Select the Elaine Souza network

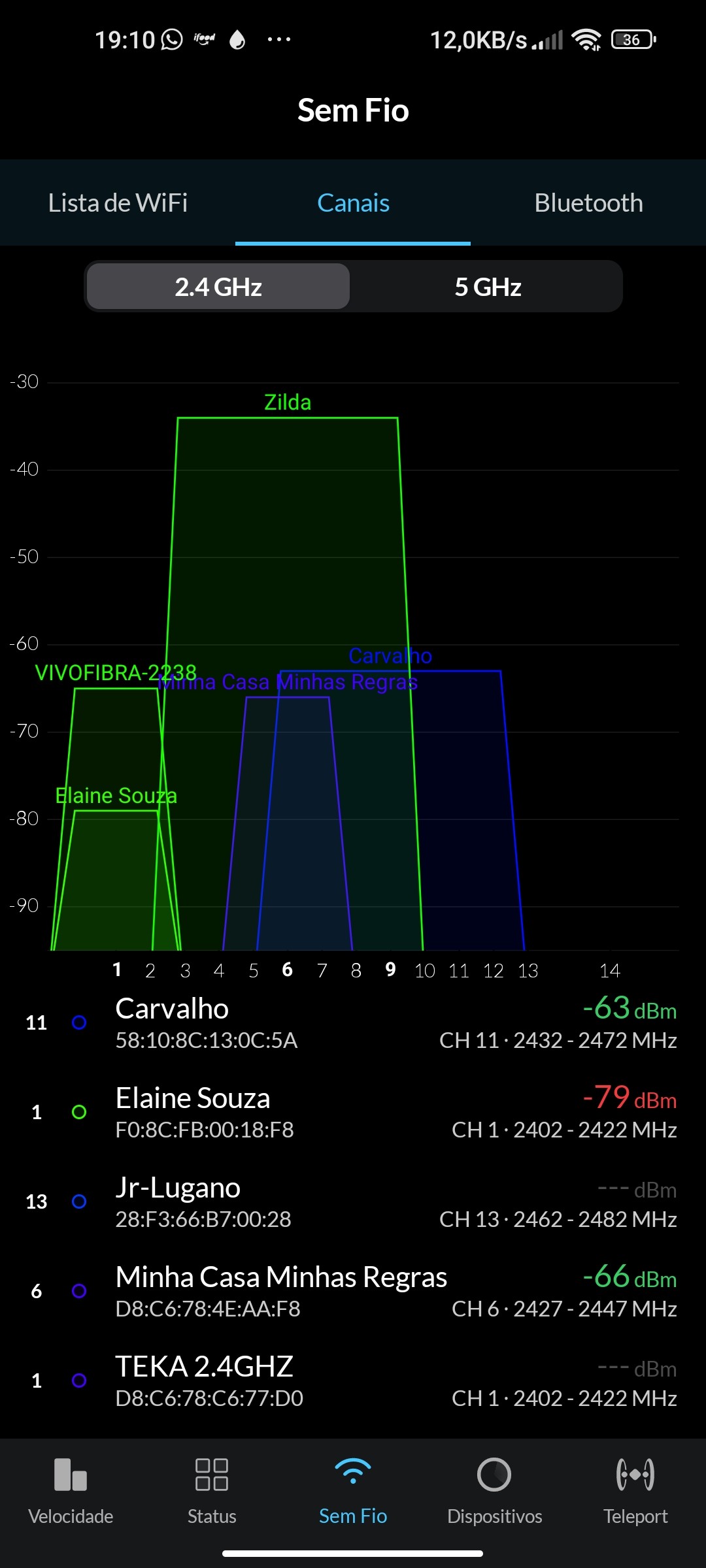pos(353,1113)
